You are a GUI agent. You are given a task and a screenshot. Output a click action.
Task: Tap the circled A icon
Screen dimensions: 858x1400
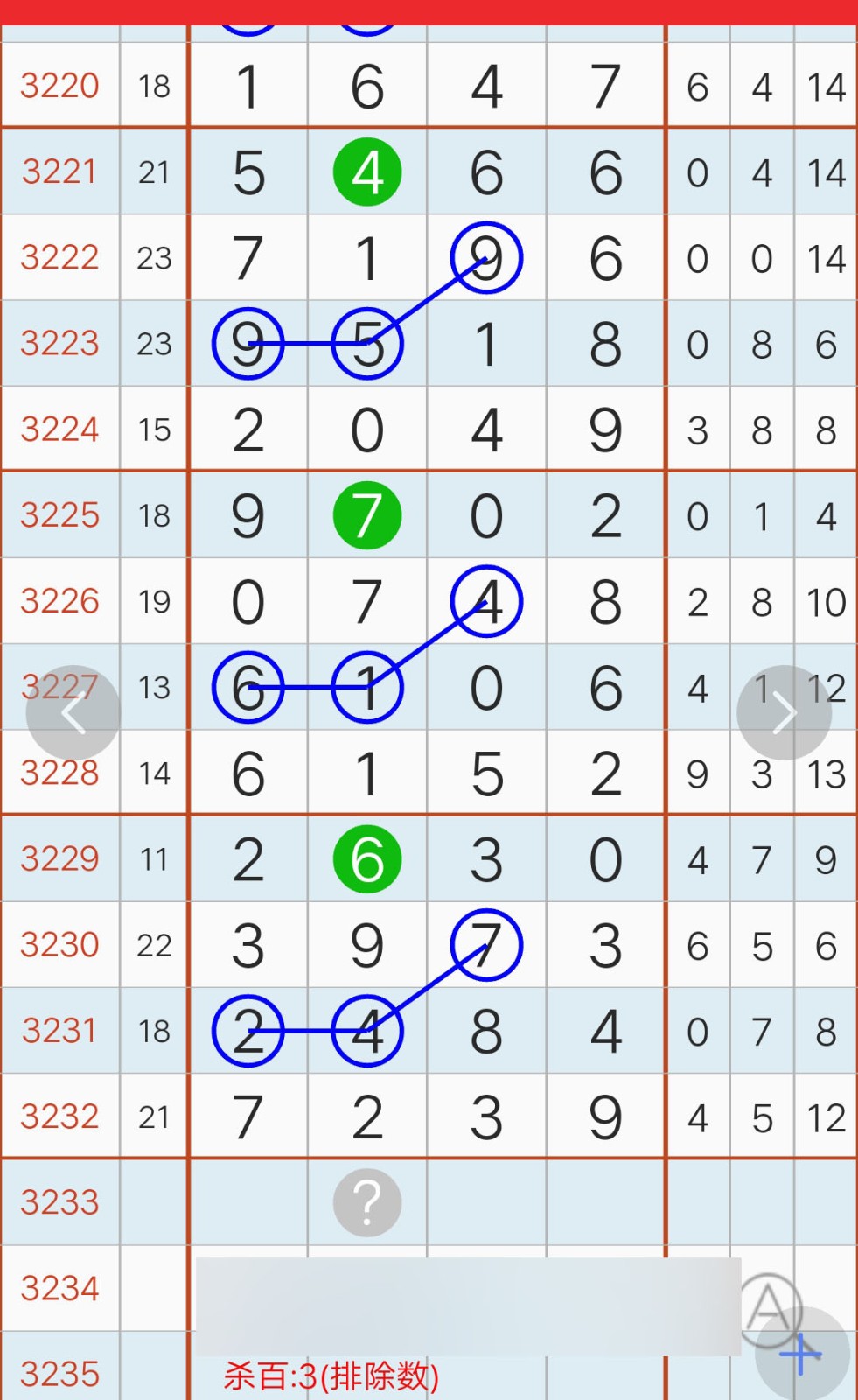pos(769,1308)
